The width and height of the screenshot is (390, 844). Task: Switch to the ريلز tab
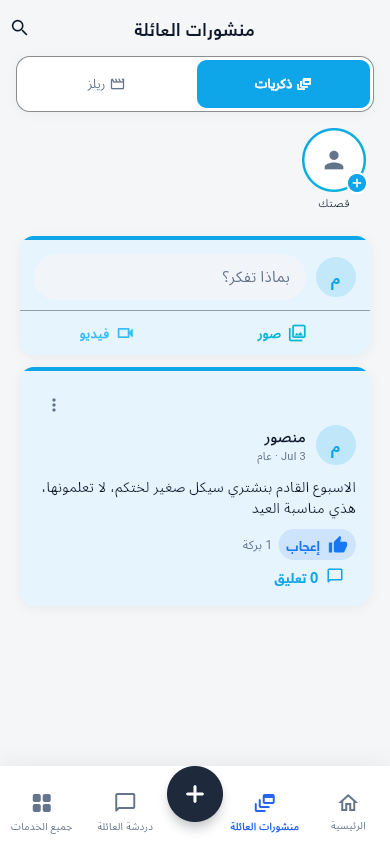[x=107, y=84]
